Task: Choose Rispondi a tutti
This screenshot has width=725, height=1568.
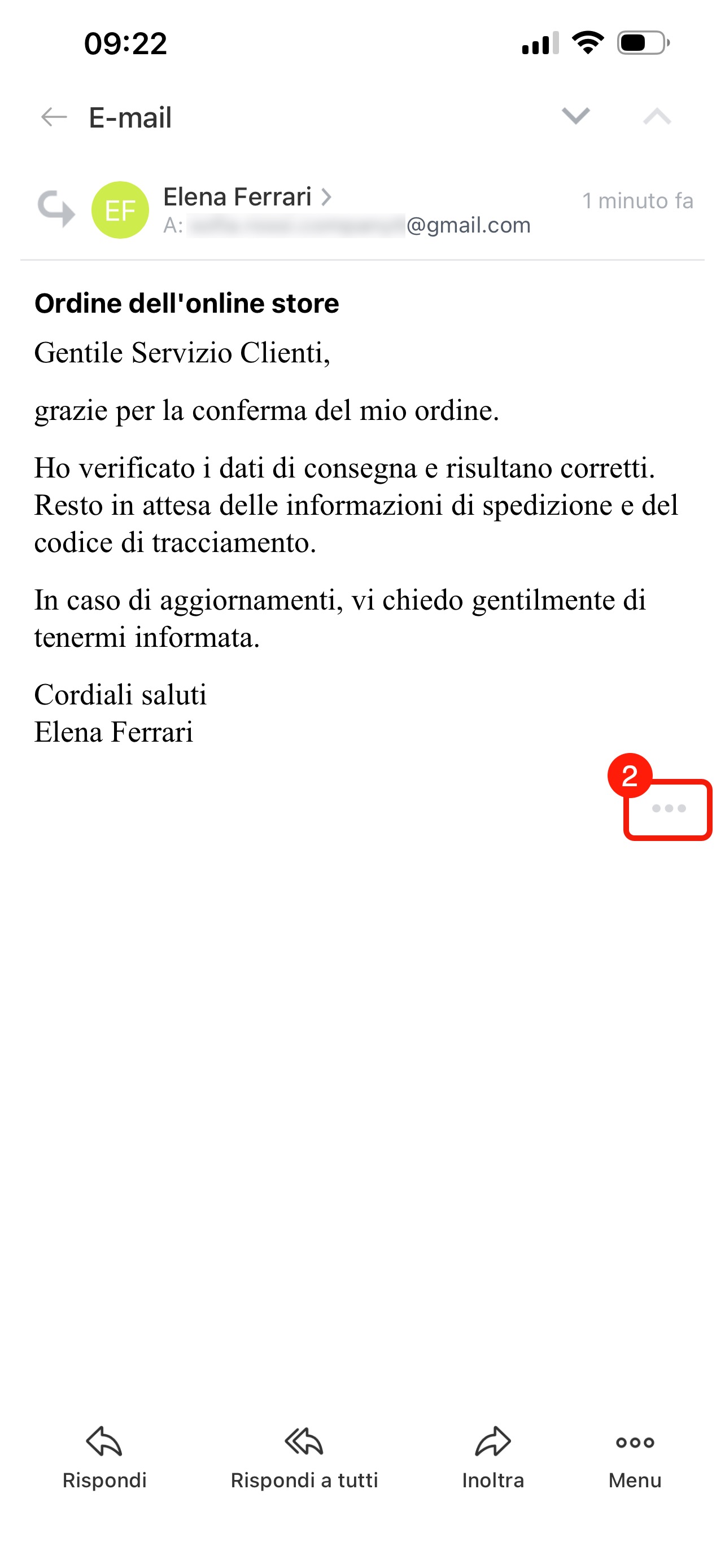Action: pos(304,1458)
